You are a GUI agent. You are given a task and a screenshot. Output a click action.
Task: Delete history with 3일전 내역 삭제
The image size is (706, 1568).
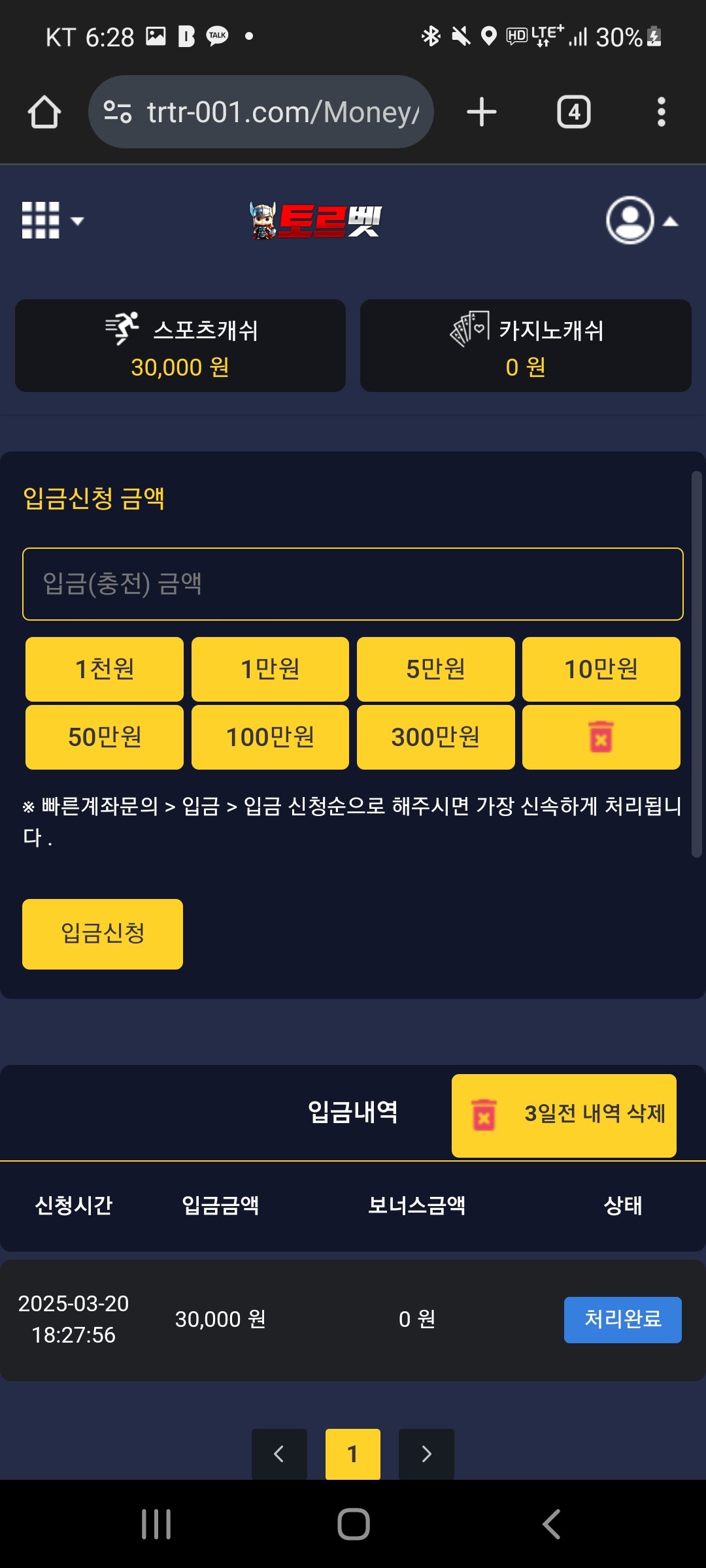[x=563, y=1115]
